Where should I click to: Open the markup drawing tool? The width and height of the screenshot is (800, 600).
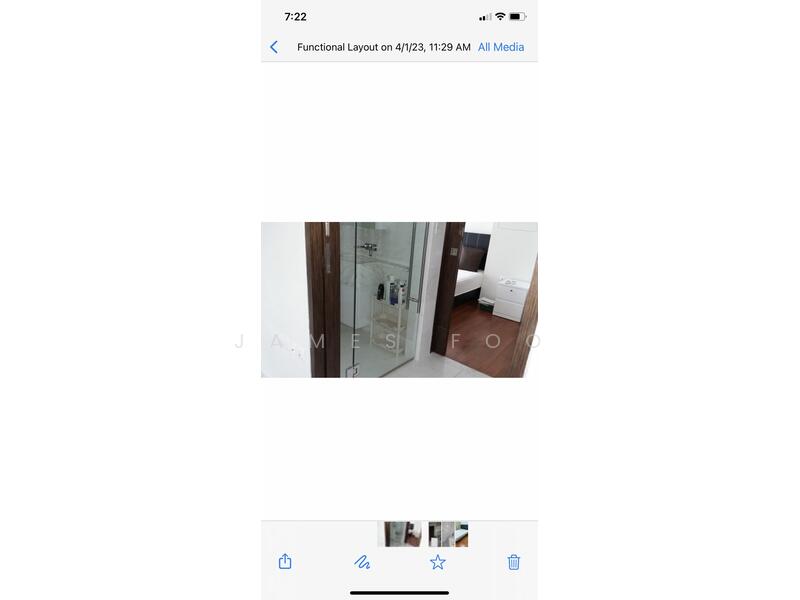(362, 562)
